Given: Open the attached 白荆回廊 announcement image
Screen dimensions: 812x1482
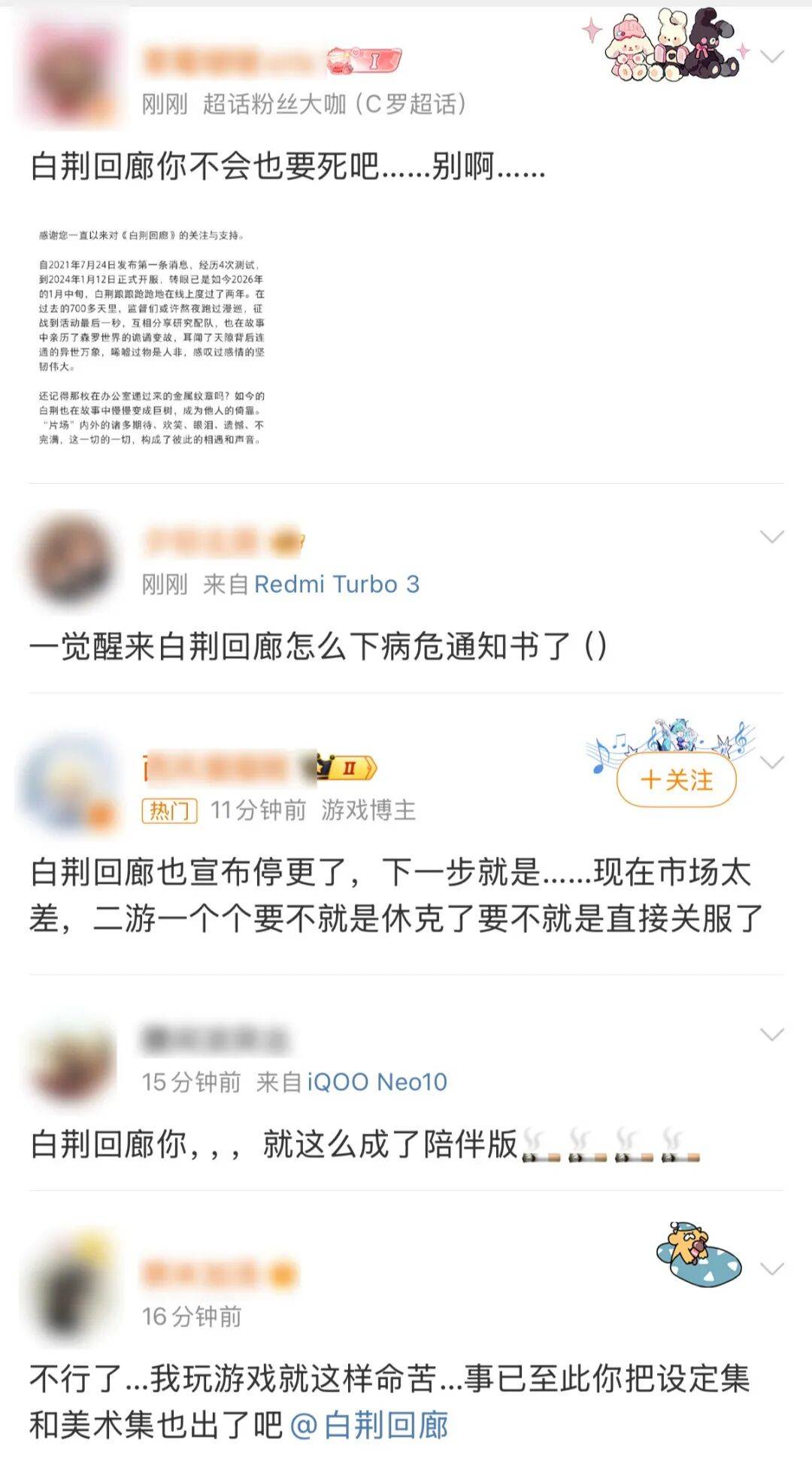Looking at the screenshot, I should (151, 337).
